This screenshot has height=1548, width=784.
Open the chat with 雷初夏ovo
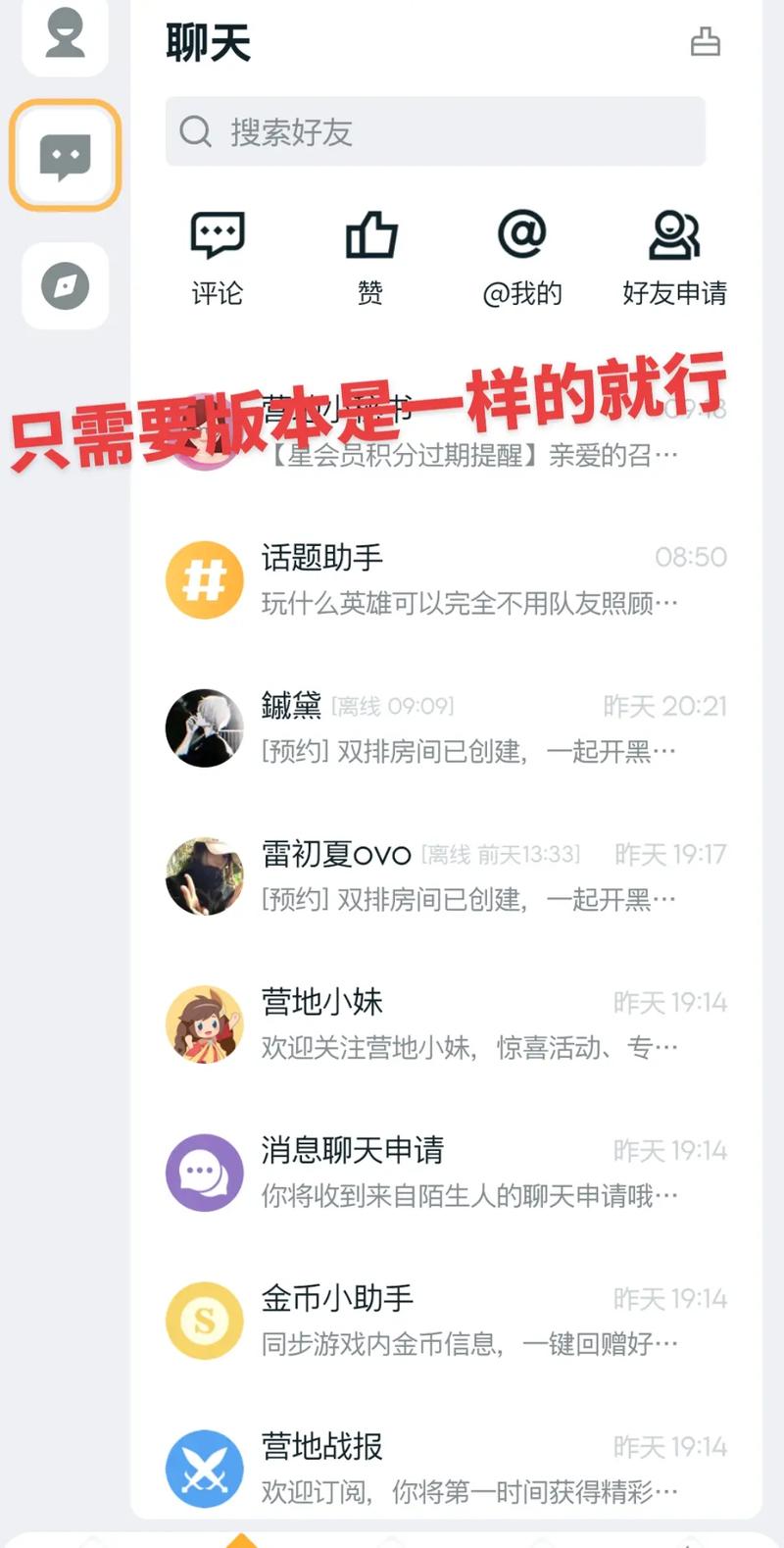pos(446,876)
